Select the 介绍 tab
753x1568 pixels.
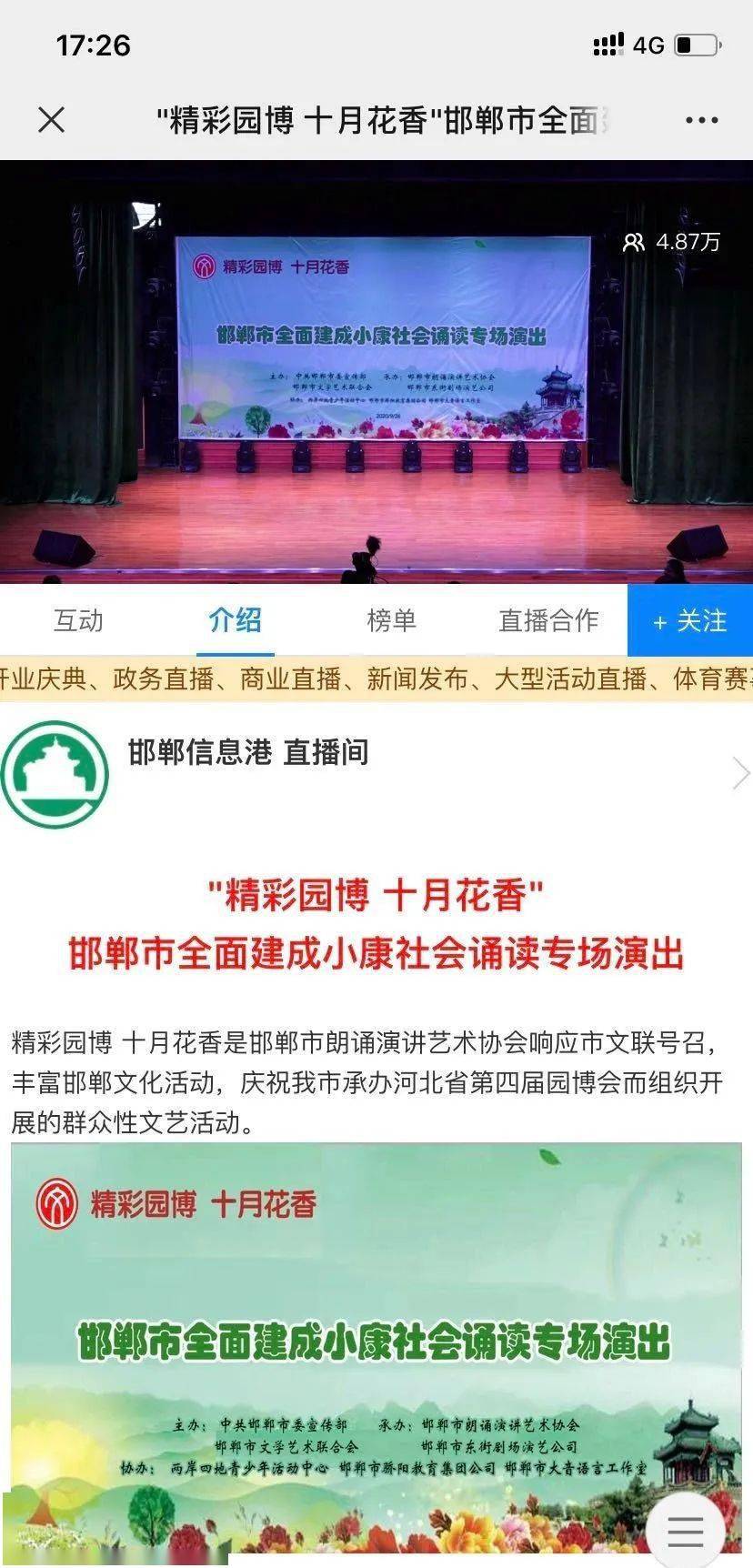tap(235, 620)
